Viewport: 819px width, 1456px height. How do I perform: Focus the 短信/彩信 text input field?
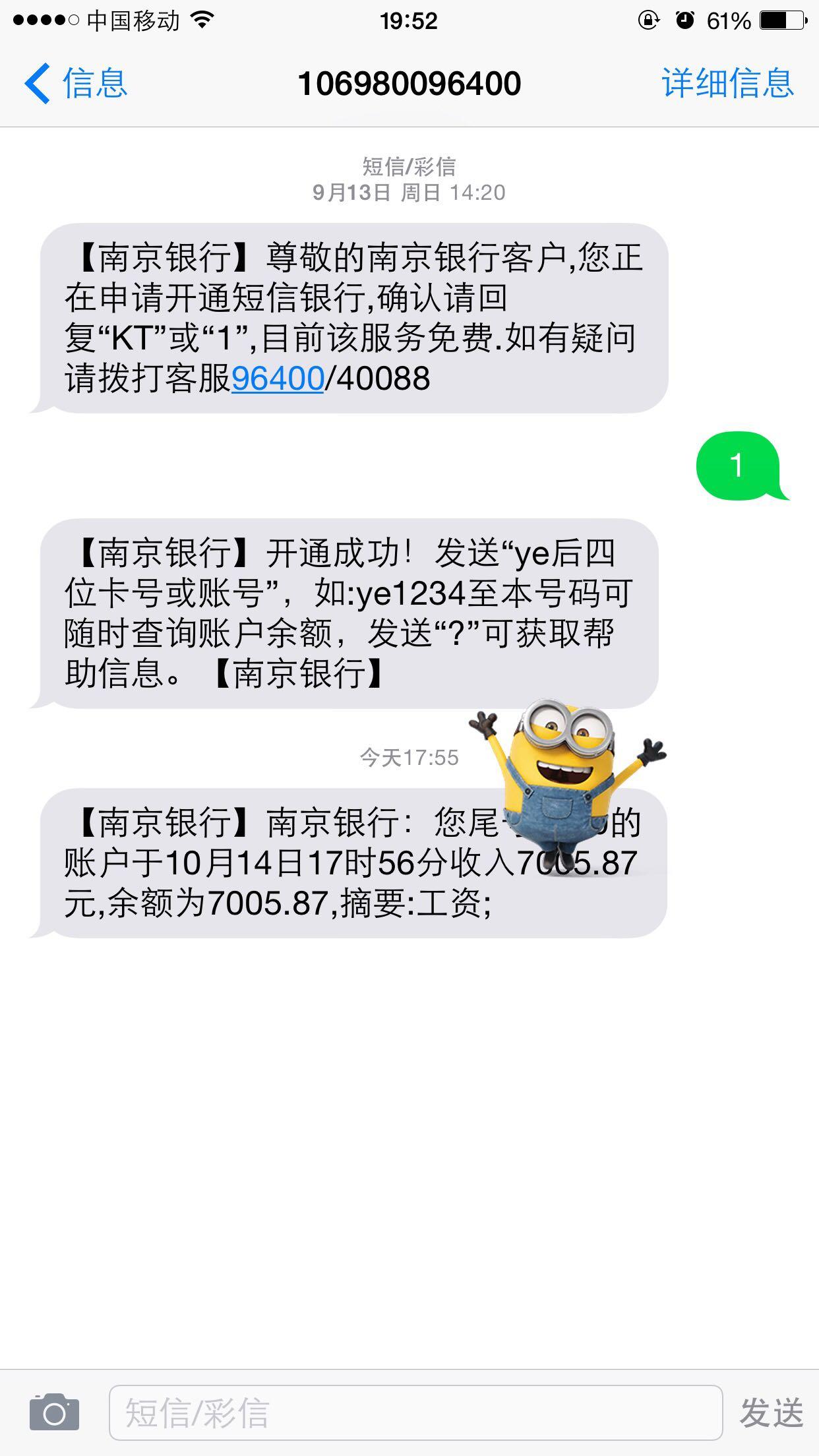click(x=415, y=1413)
